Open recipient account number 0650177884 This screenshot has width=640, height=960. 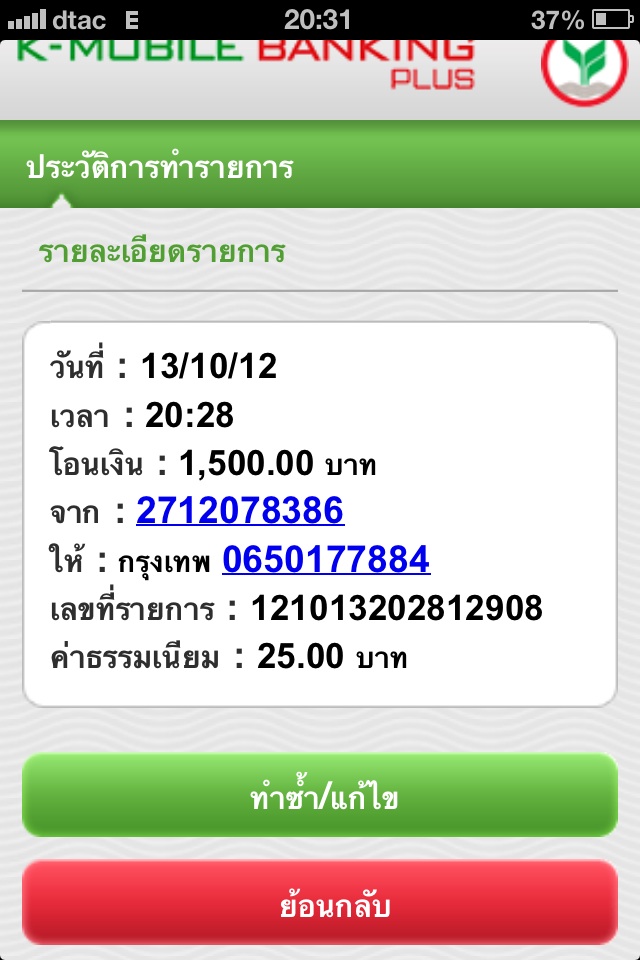coord(326,560)
